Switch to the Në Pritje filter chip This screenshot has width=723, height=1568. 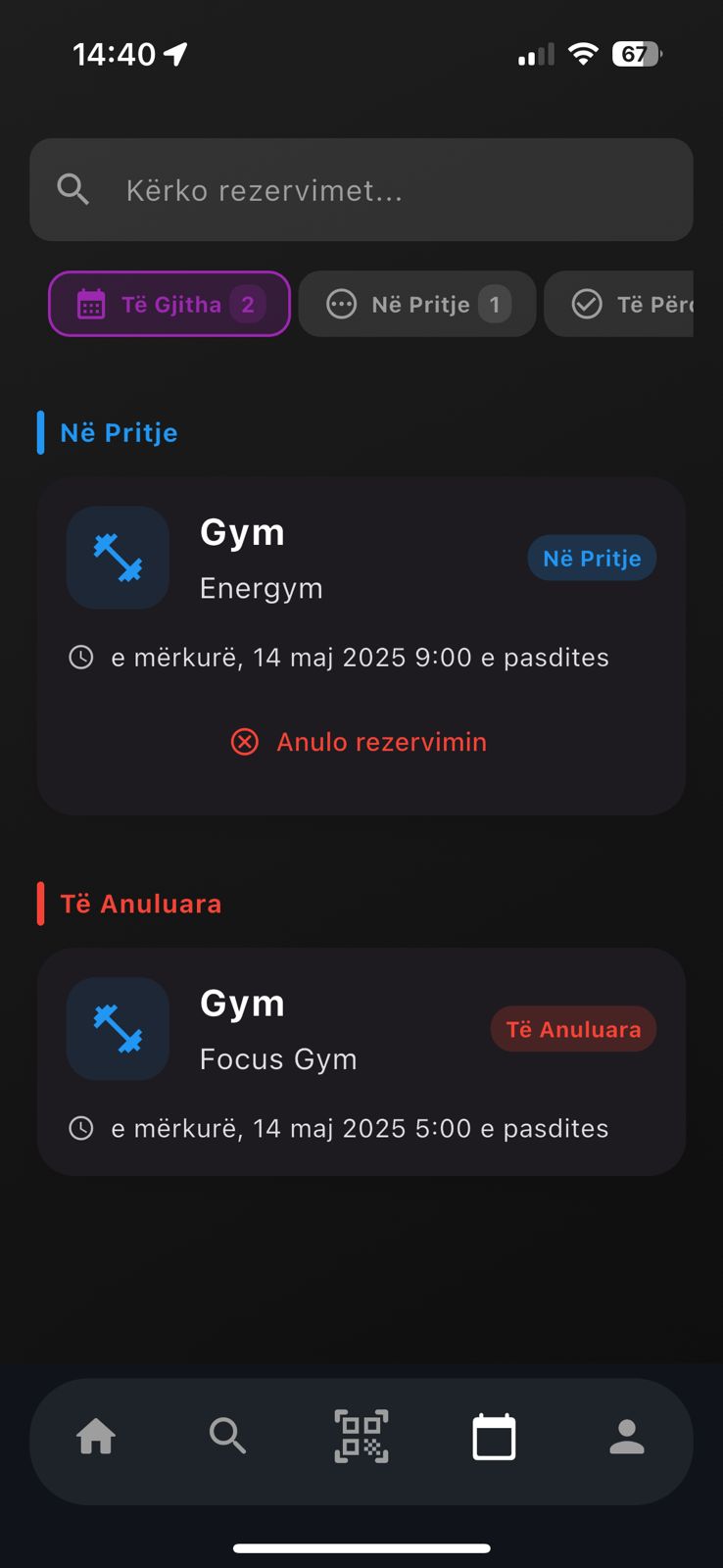pos(417,305)
